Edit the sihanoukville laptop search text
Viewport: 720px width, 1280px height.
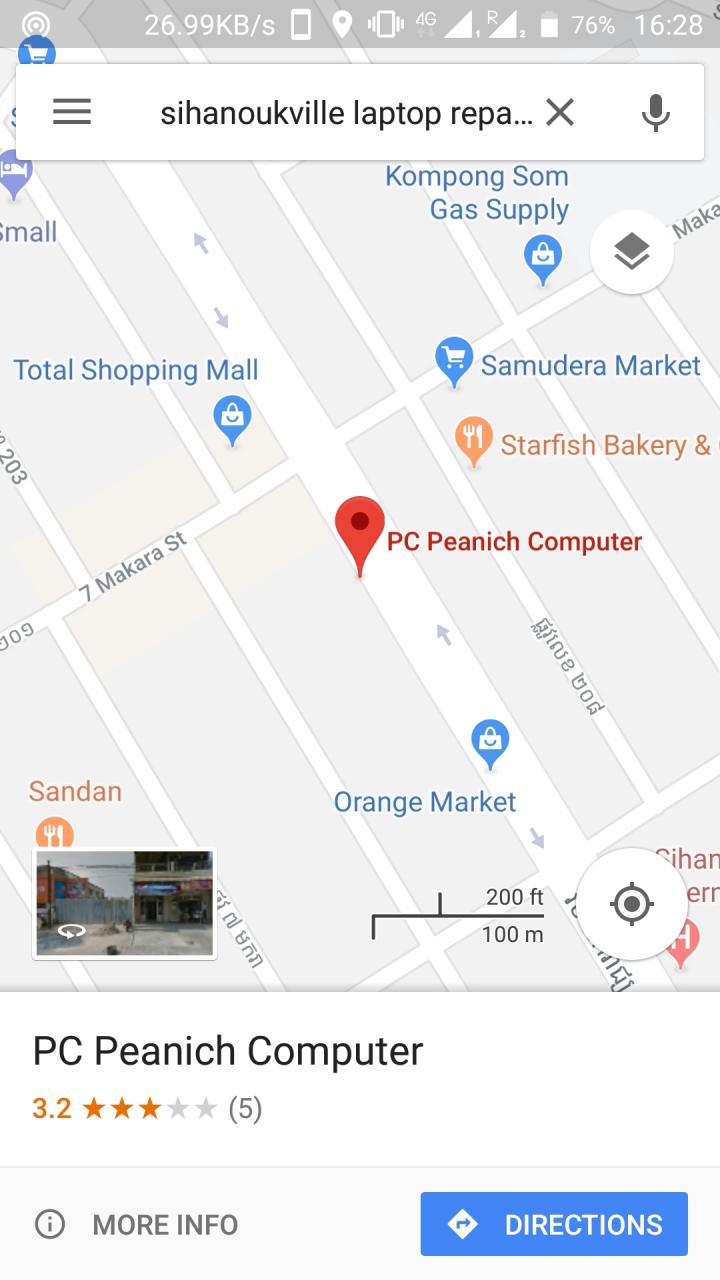(345, 113)
